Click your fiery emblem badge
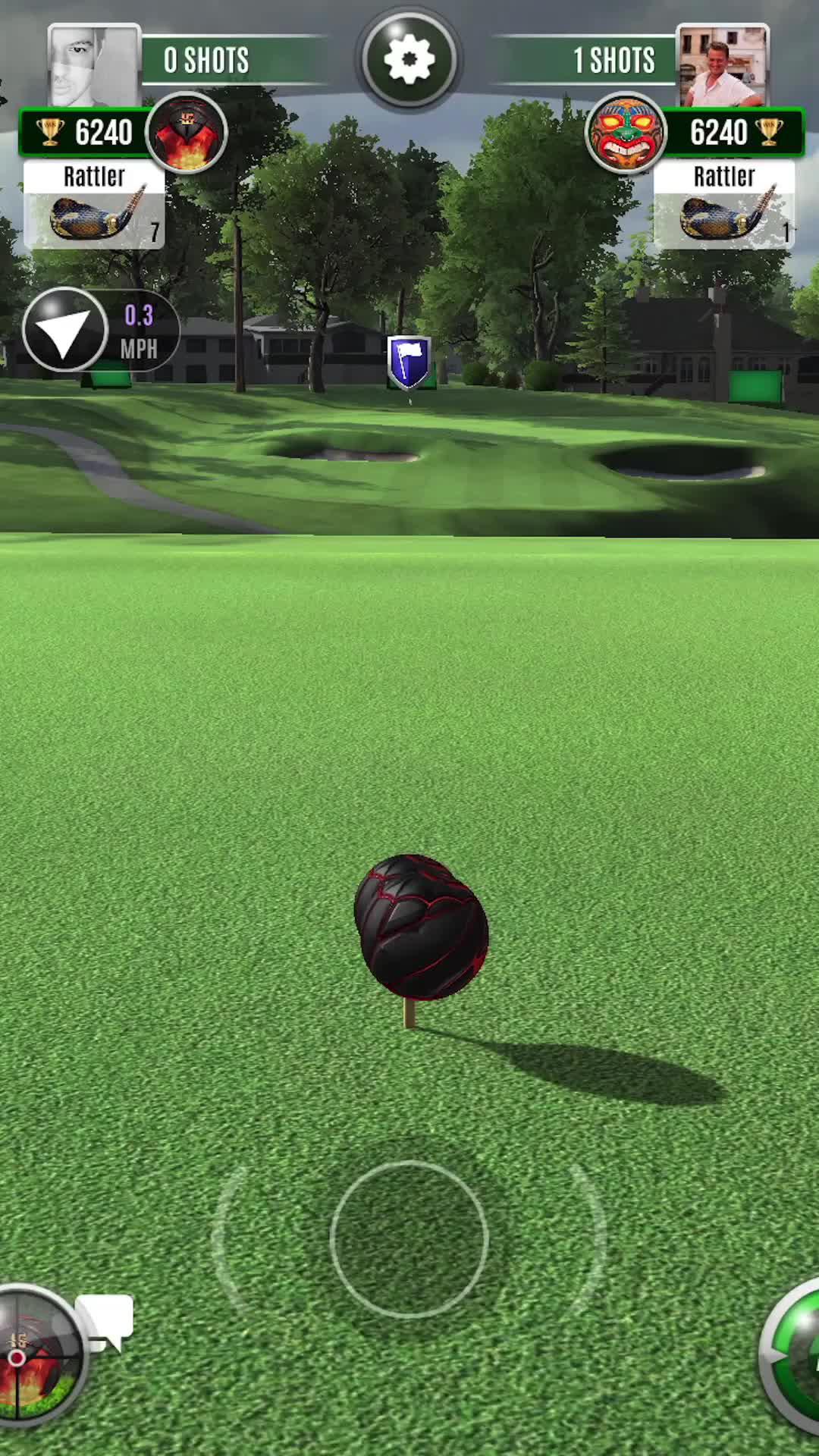The width and height of the screenshot is (819, 1456). click(187, 134)
